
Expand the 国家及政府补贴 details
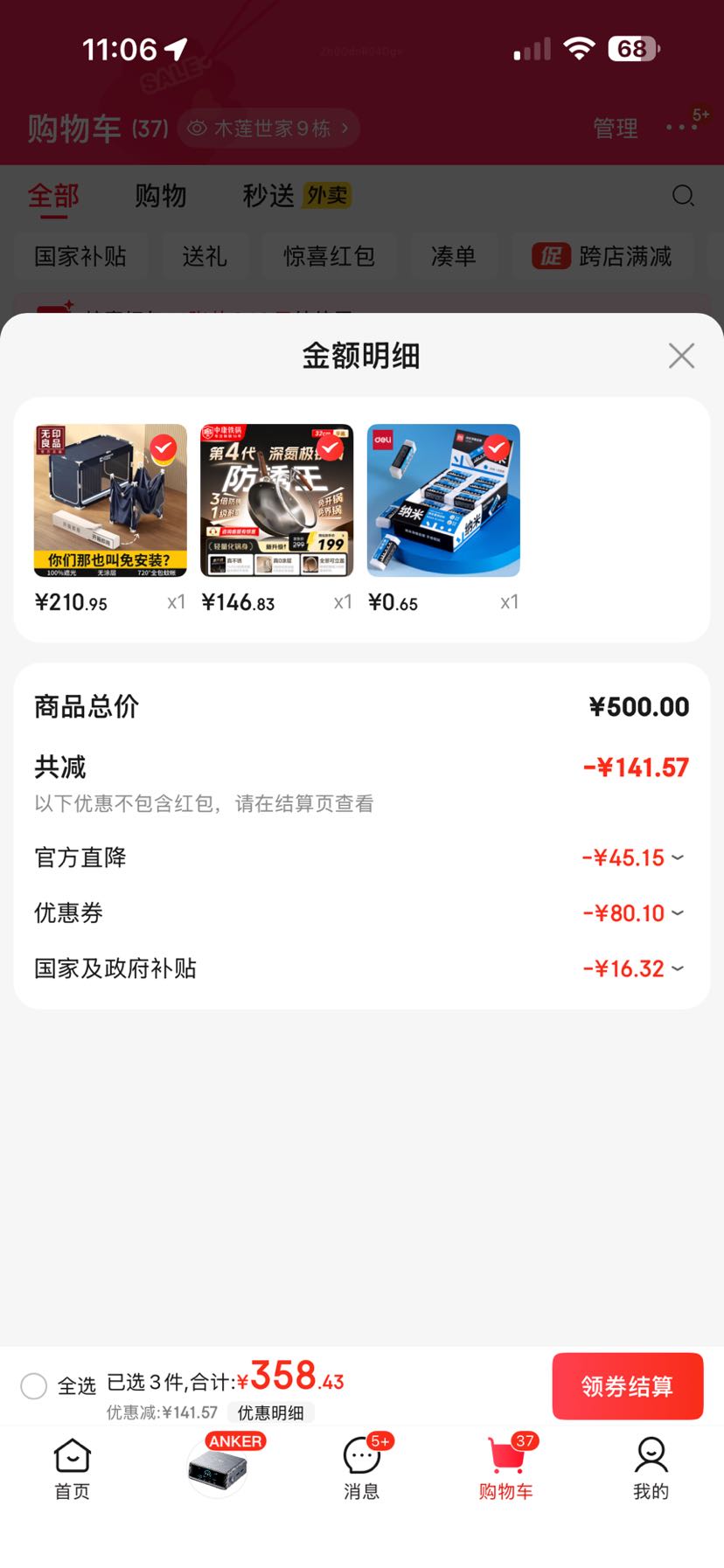(x=361, y=968)
